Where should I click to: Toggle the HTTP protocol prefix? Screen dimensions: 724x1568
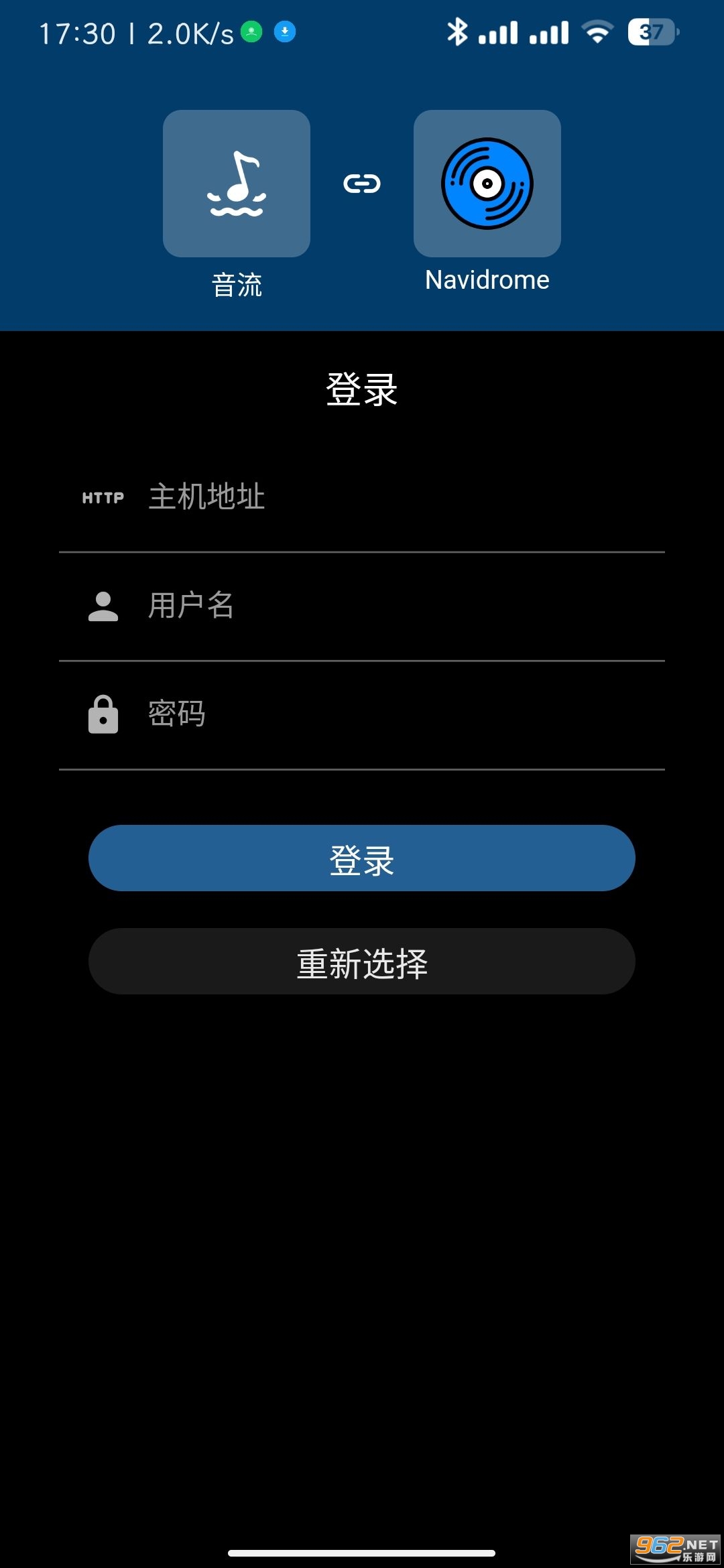(103, 498)
